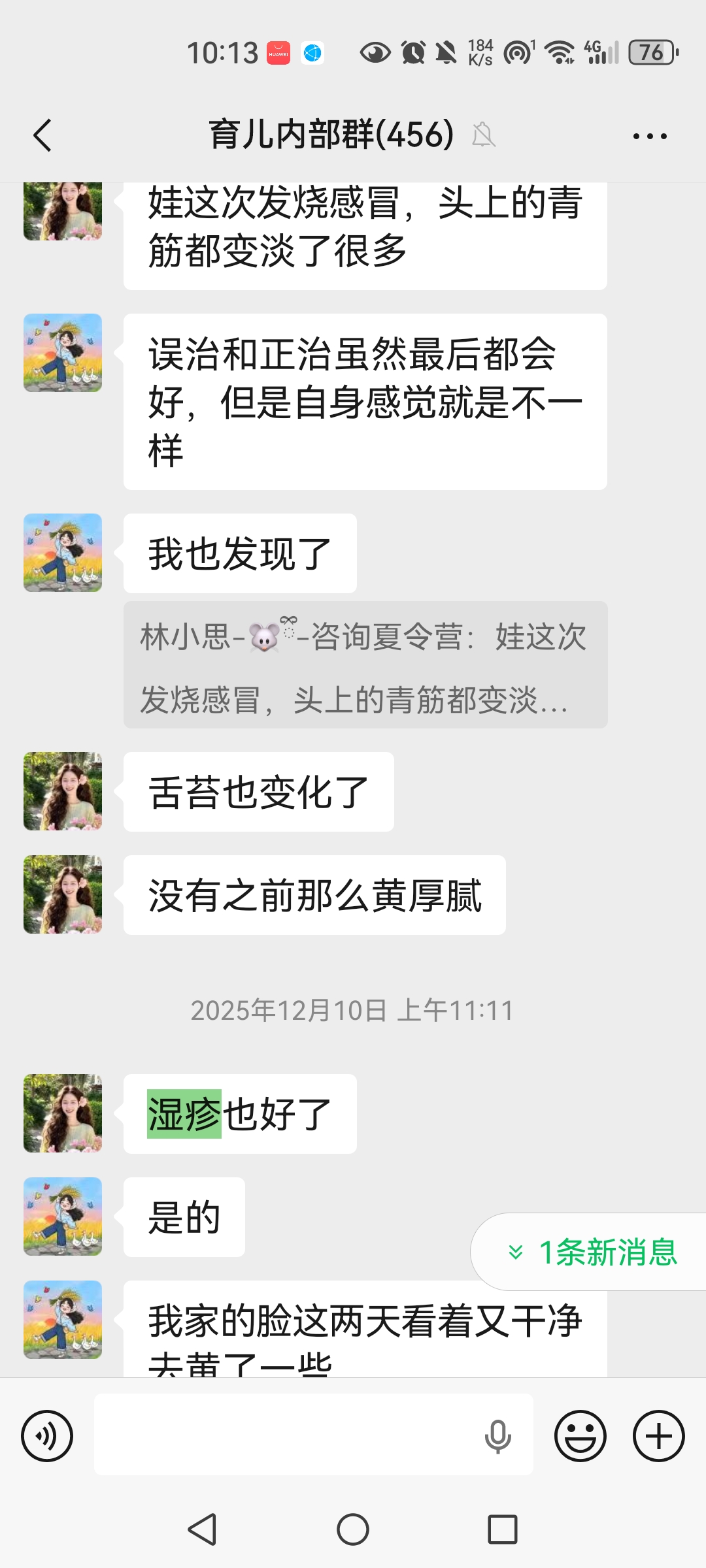
Task: Open recent apps from navigation bar
Action: (x=502, y=1529)
